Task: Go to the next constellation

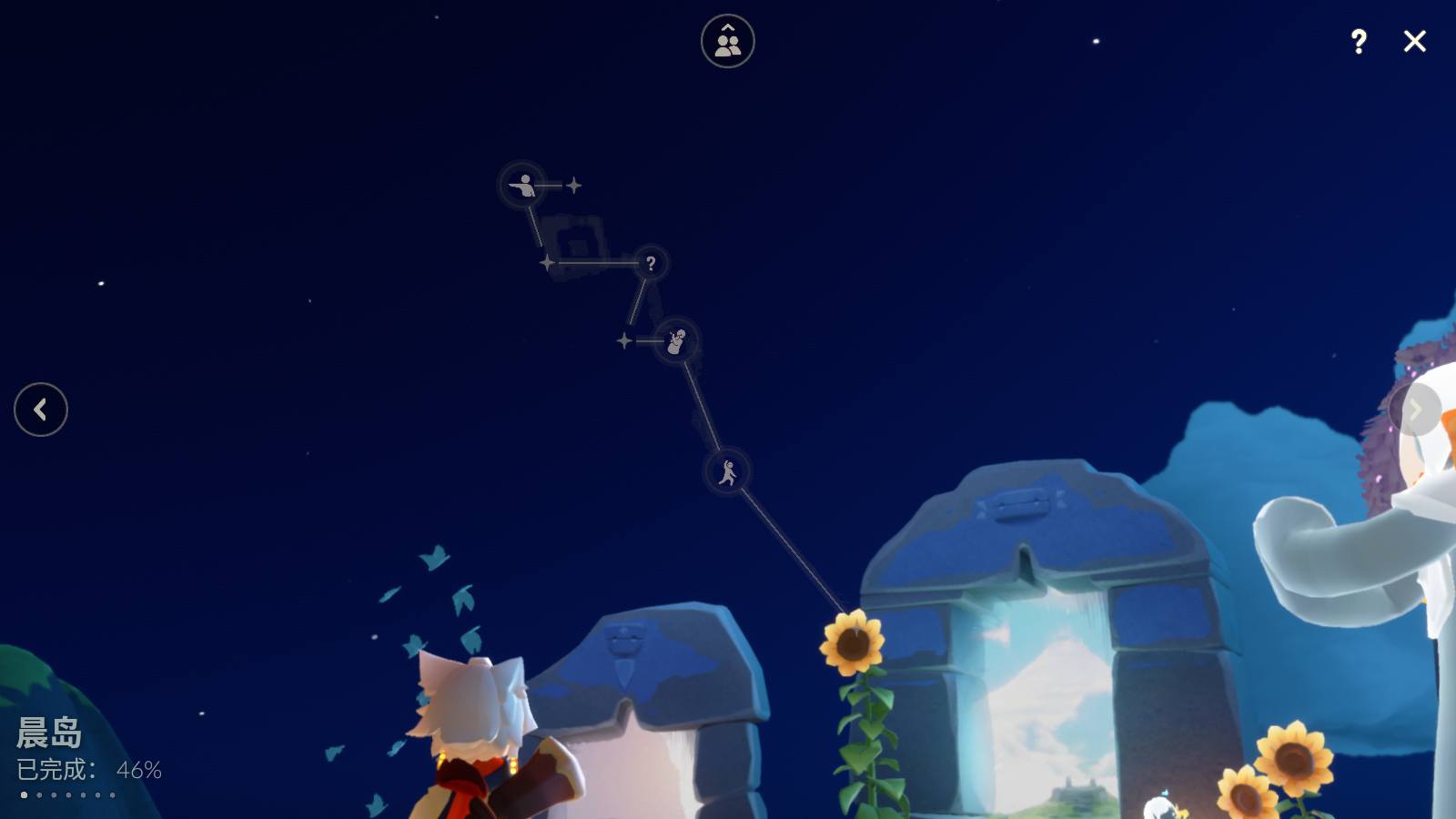Action: (1415, 409)
